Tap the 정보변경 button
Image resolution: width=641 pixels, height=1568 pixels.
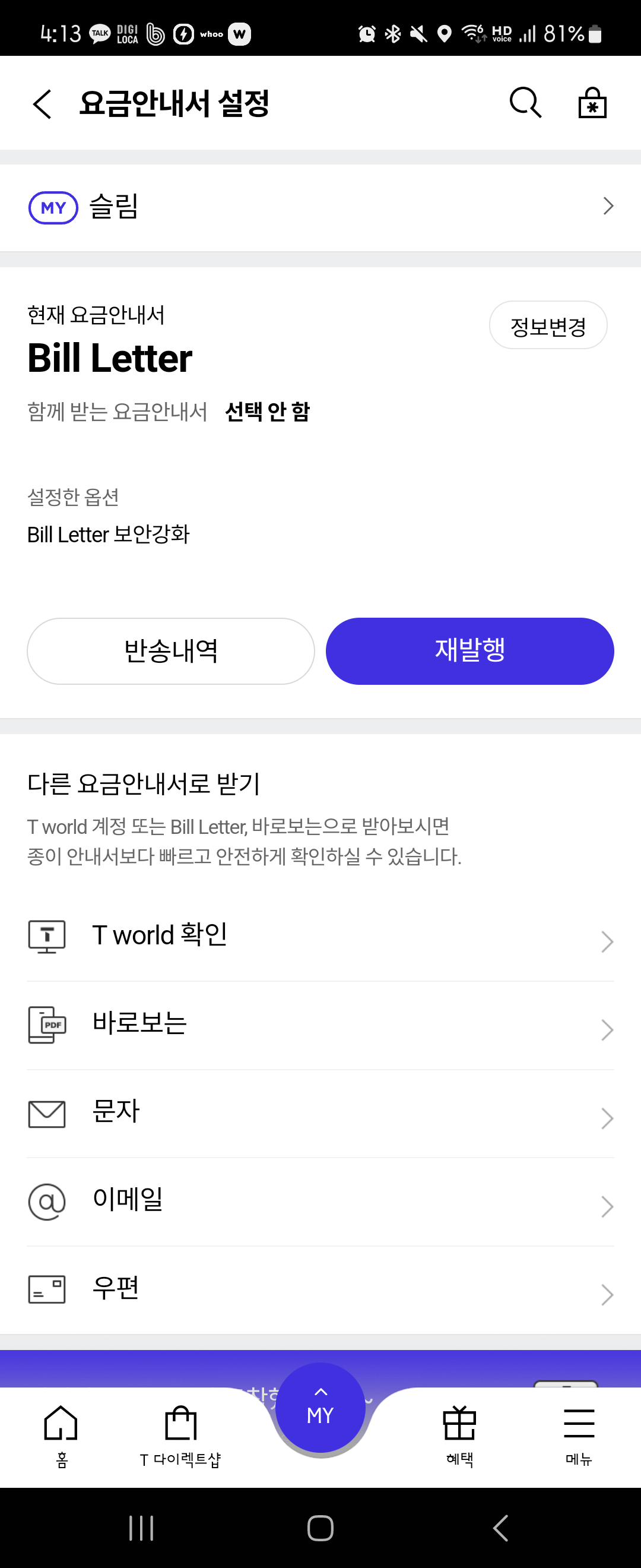click(x=547, y=325)
